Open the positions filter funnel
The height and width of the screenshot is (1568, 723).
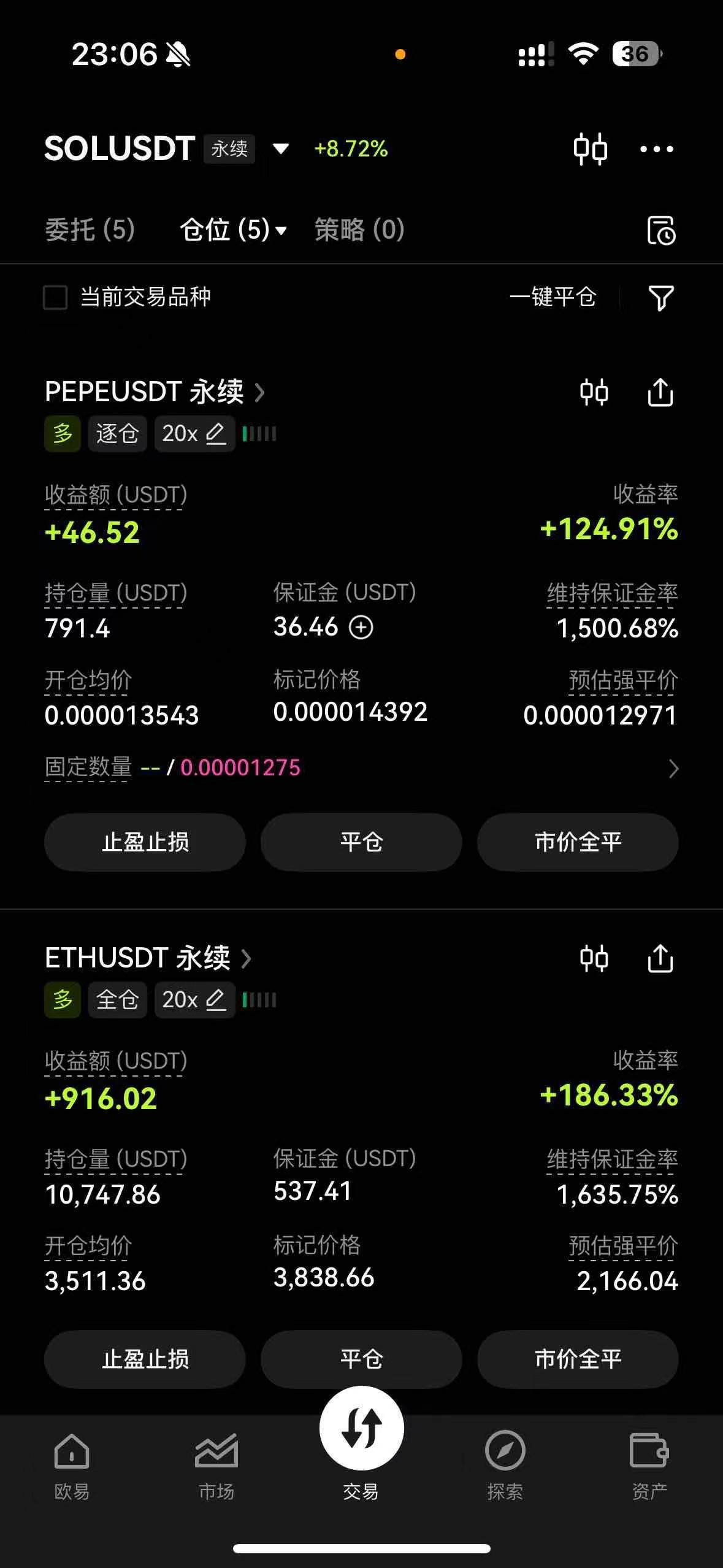click(x=661, y=298)
